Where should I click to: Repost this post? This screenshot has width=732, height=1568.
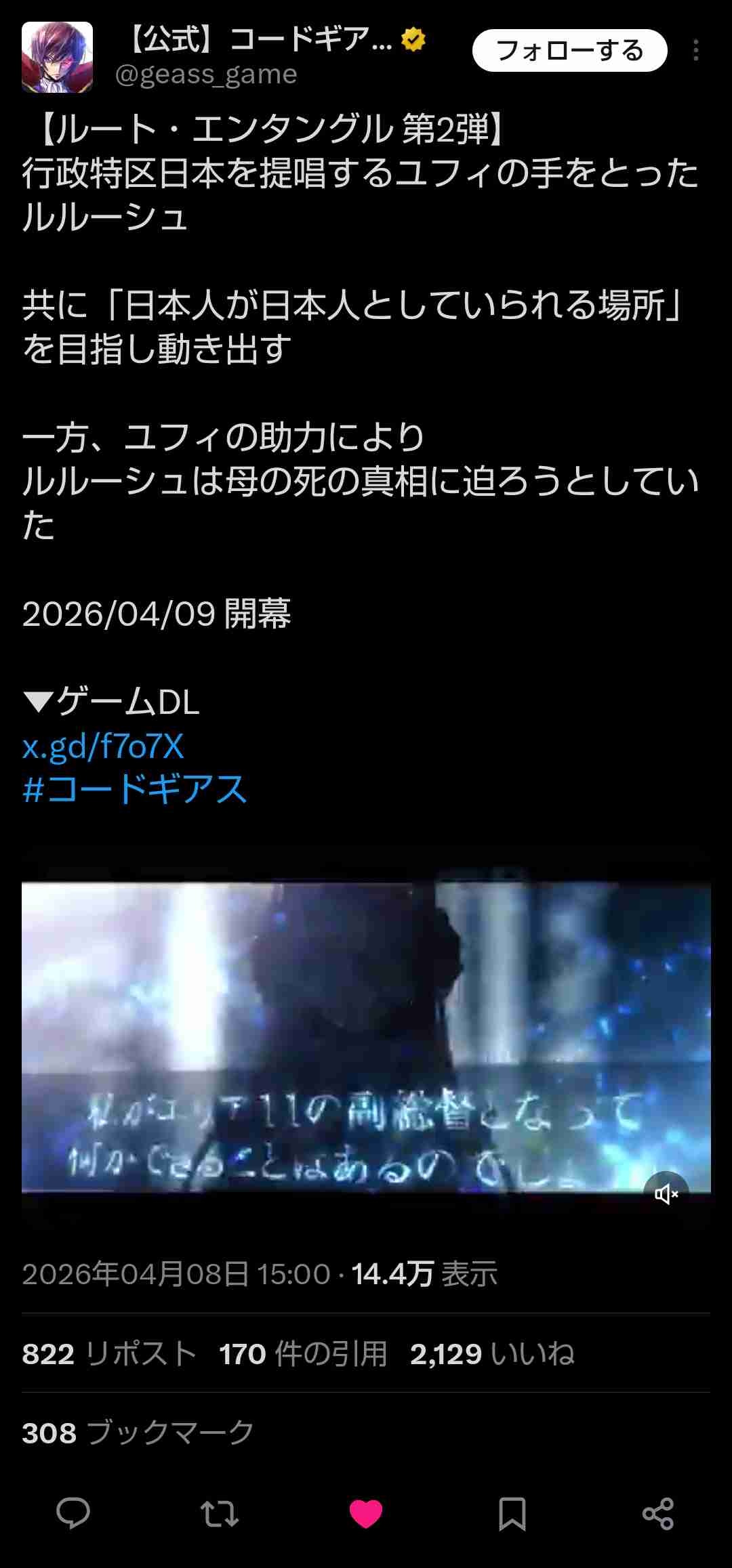[x=220, y=1513]
